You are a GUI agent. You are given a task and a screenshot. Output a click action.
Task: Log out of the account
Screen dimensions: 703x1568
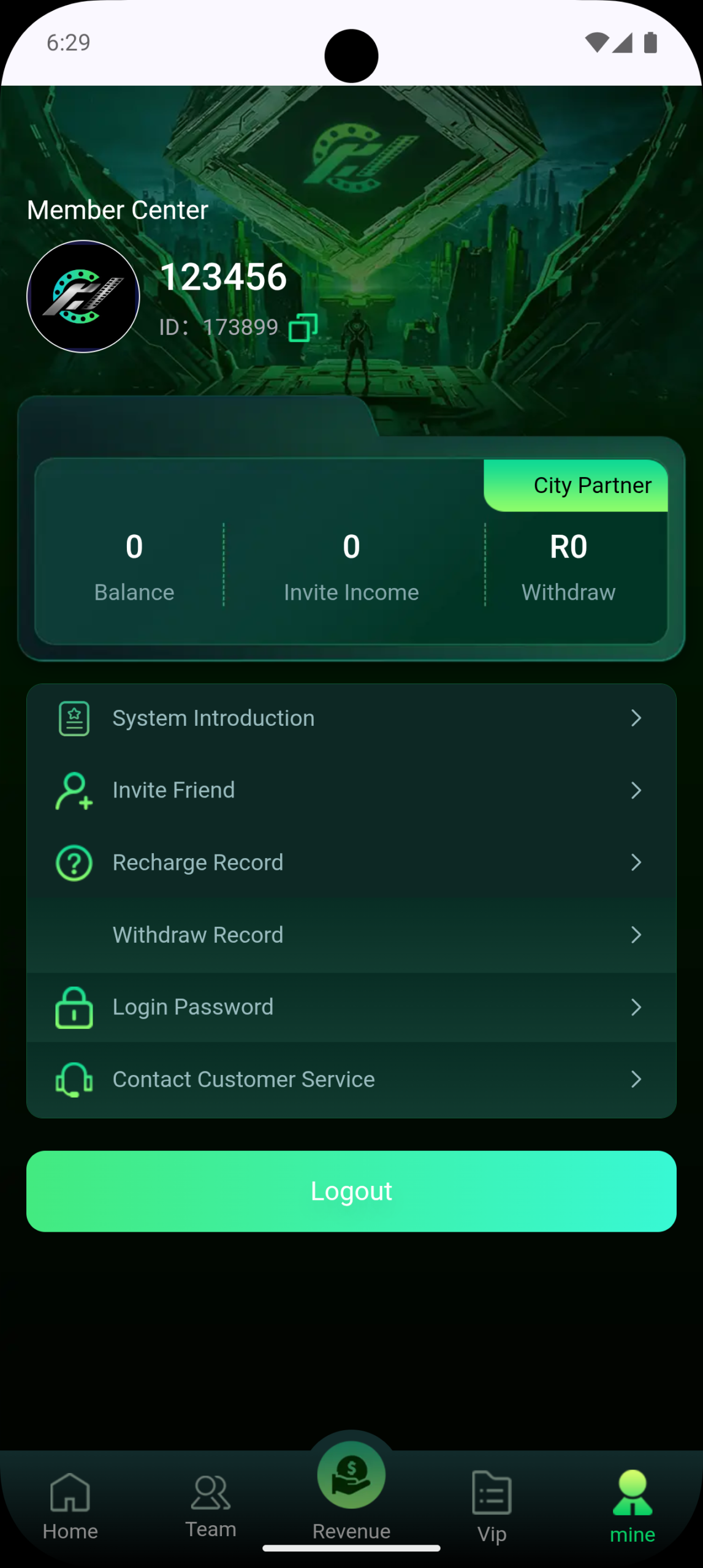pyautogui.click(x=351, y=1191)
